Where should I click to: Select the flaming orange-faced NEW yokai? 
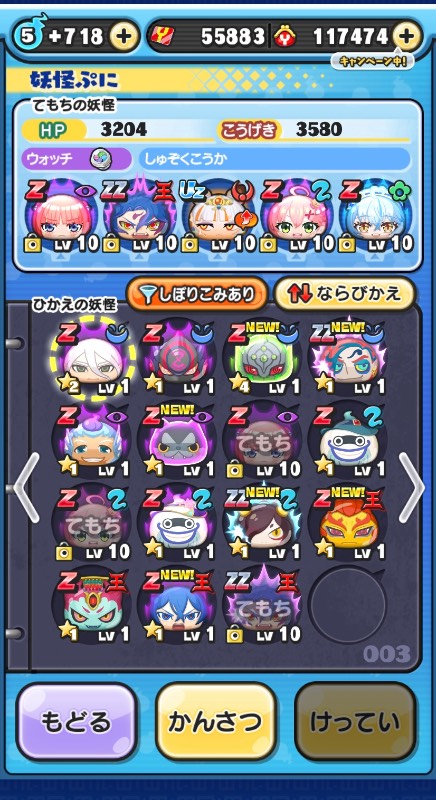coord(346,522)
